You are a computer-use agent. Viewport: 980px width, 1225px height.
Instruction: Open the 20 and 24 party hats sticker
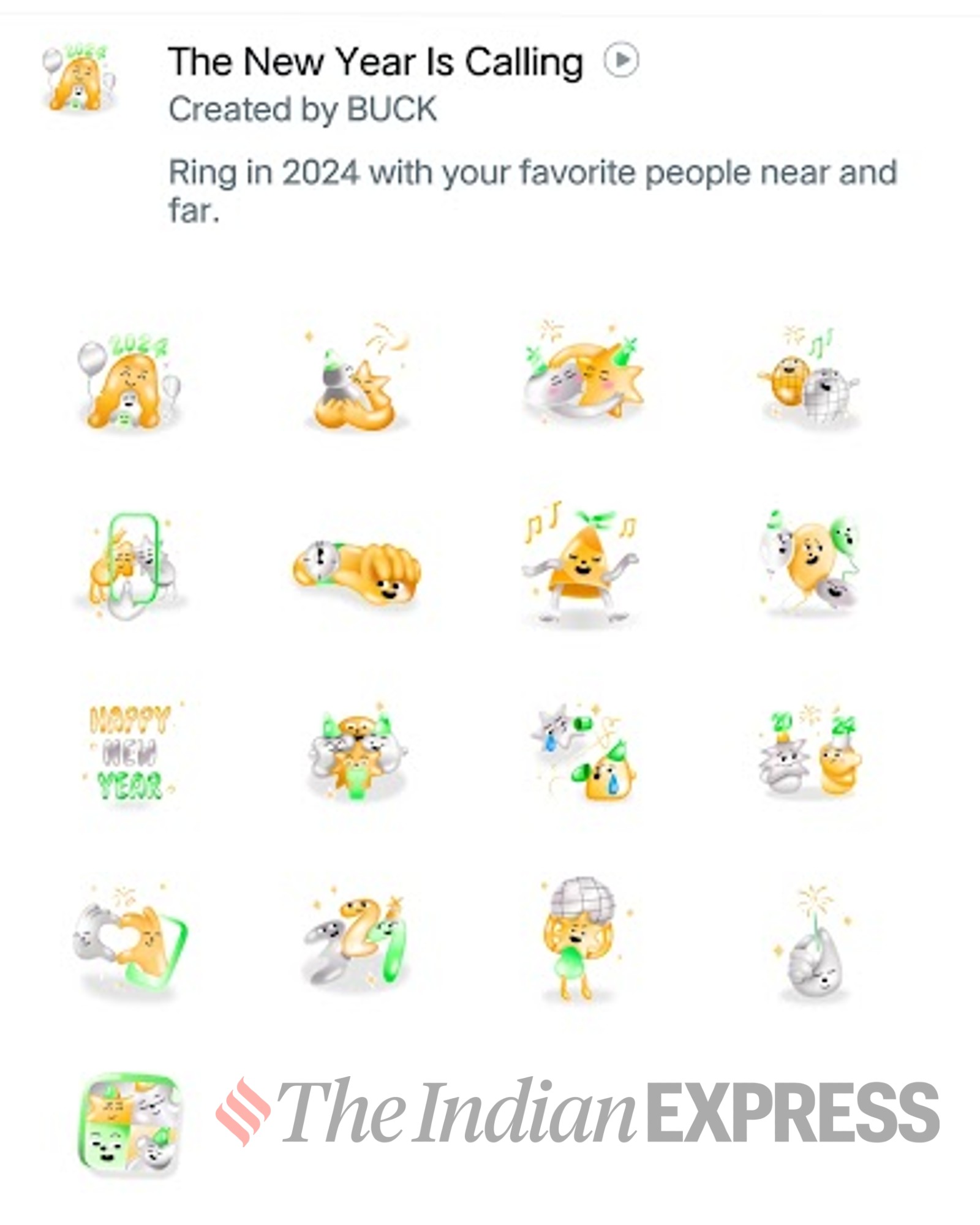[x=810, y=753]
